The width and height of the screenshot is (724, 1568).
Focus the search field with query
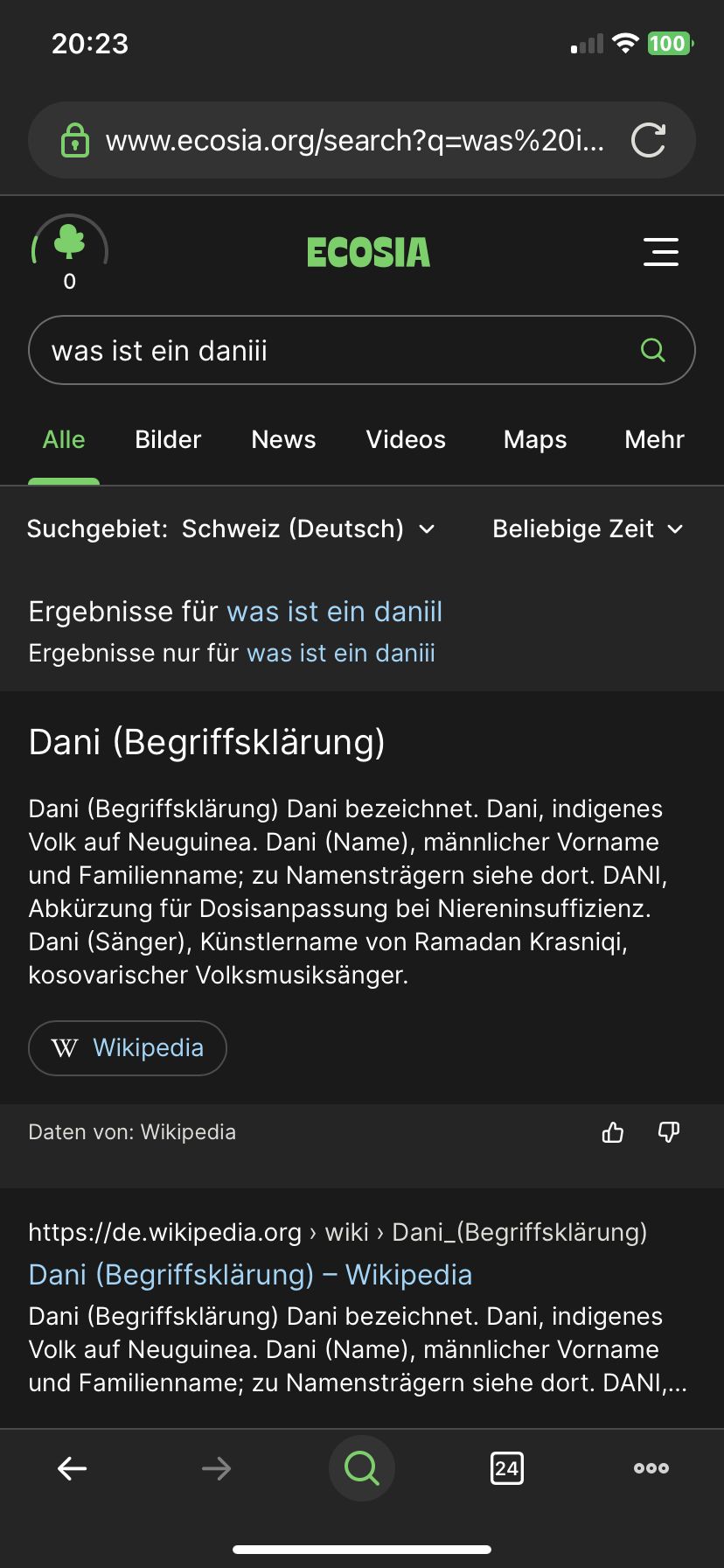pos(332,351)
